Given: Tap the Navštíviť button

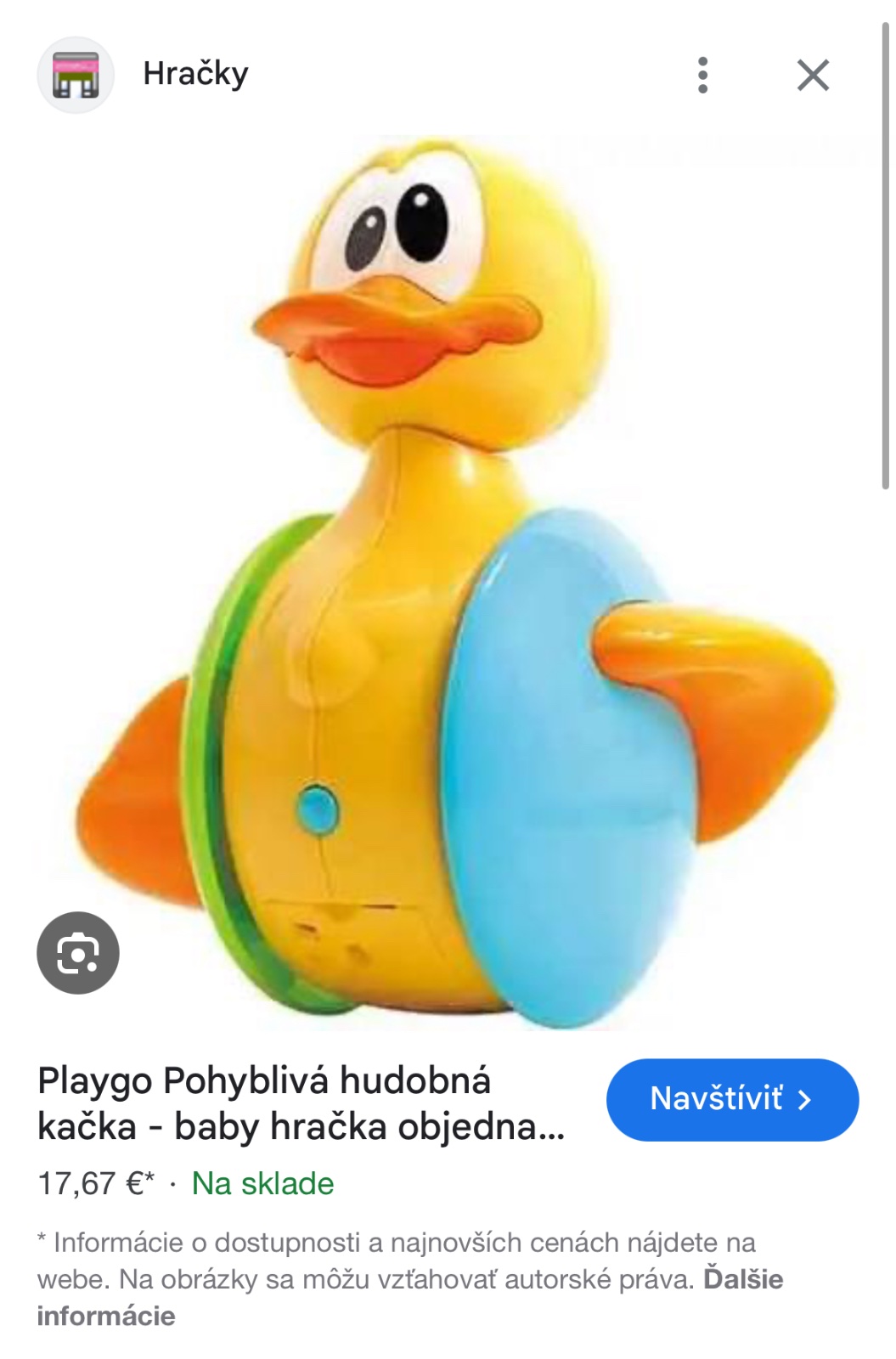Looking at the screenshot, I should [732, 1099].
